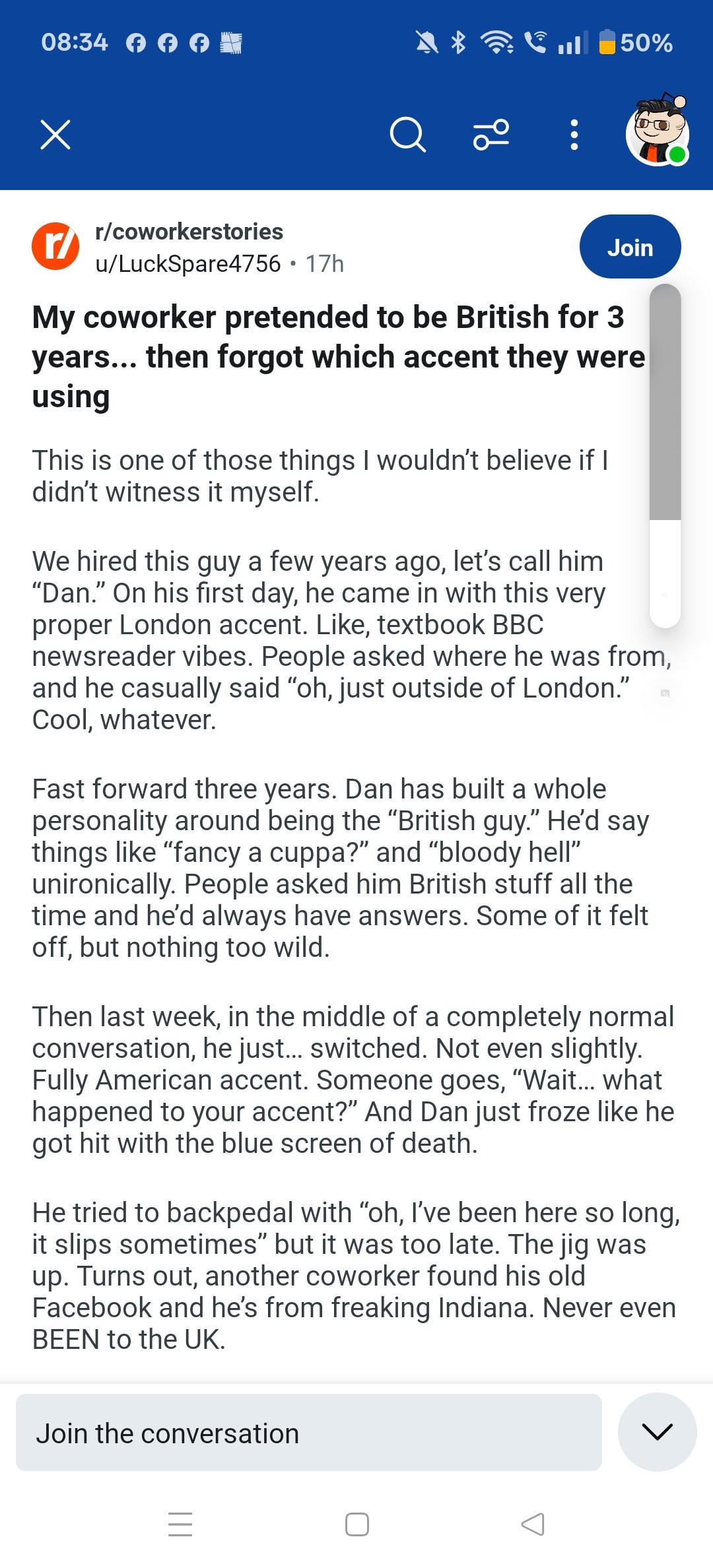The height and width of the screenshot is (1568, 713).
Task: Open the three-dot overflow menu
Action: (x=574, y=135)
